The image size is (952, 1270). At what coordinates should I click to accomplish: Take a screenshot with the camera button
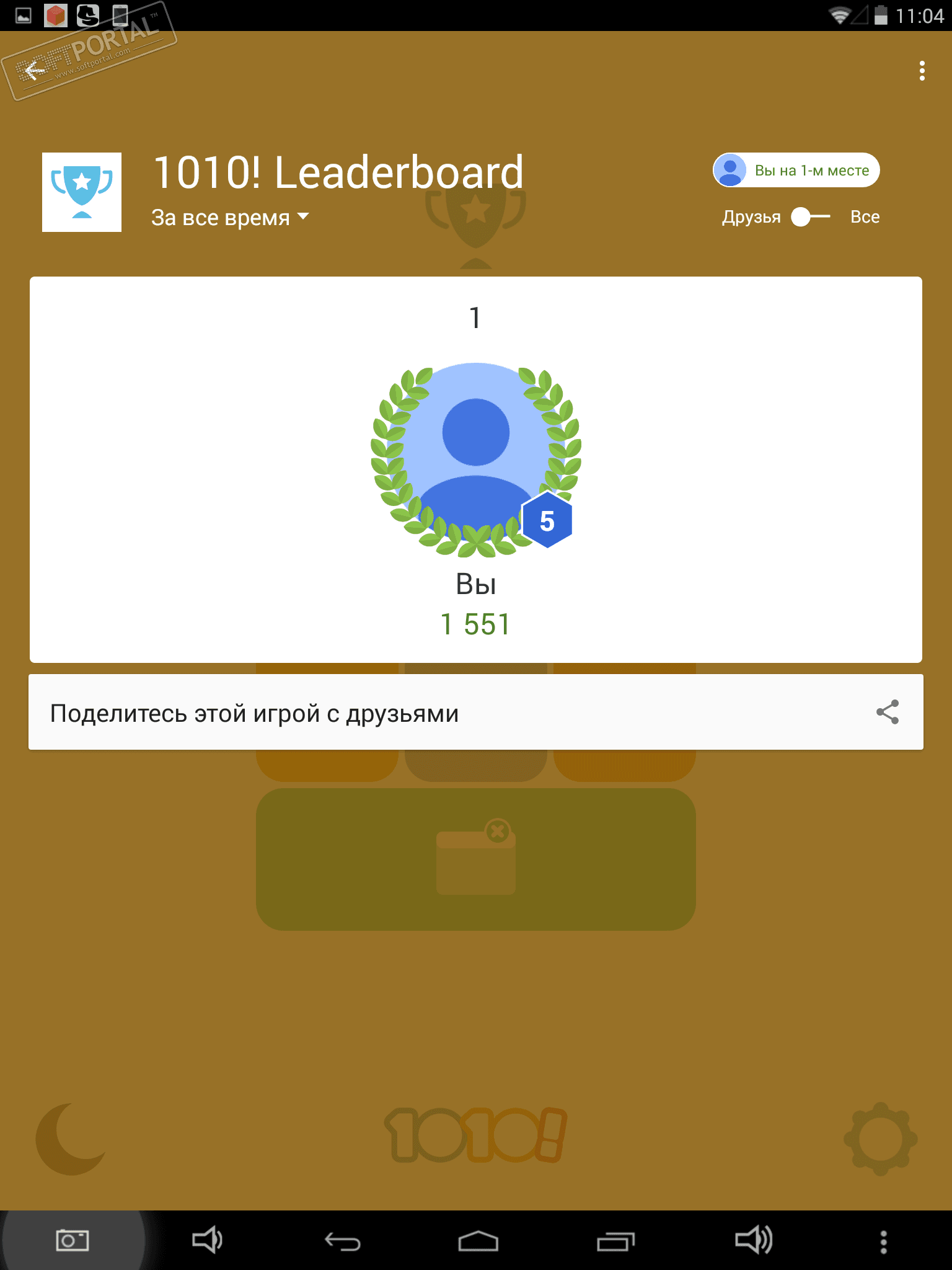click(x=72, y=1240)
